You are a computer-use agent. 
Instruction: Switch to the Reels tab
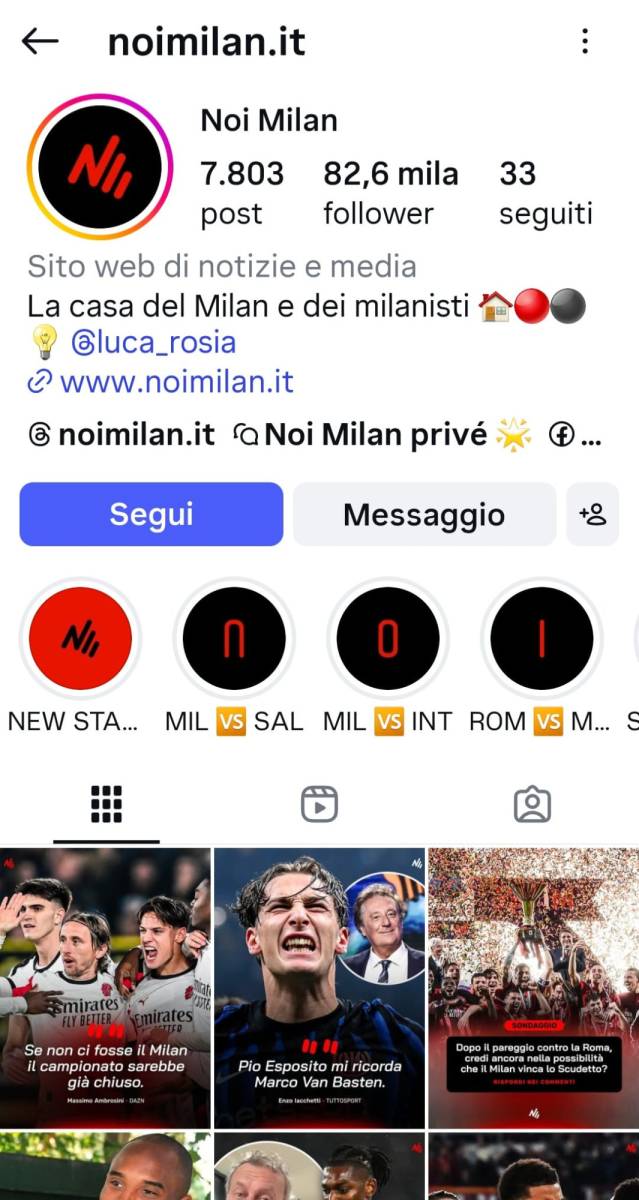pos(319,804)
